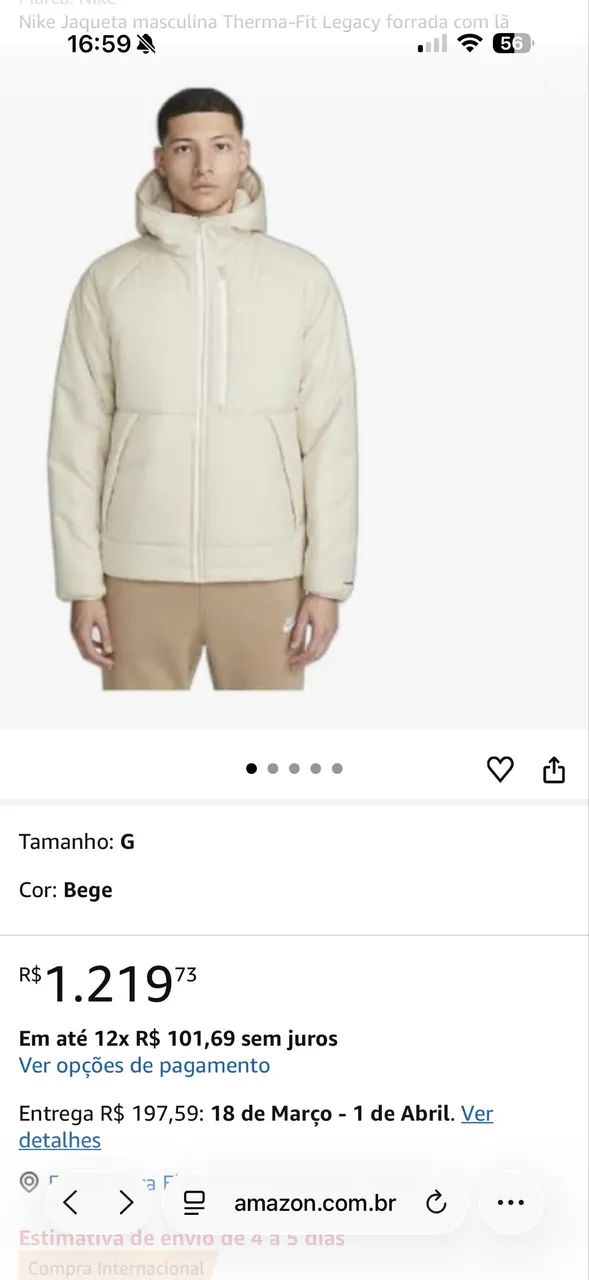589x1280 pixels.
Task: Open Ver opções de pagamento link
Action: click(144, 1065)
